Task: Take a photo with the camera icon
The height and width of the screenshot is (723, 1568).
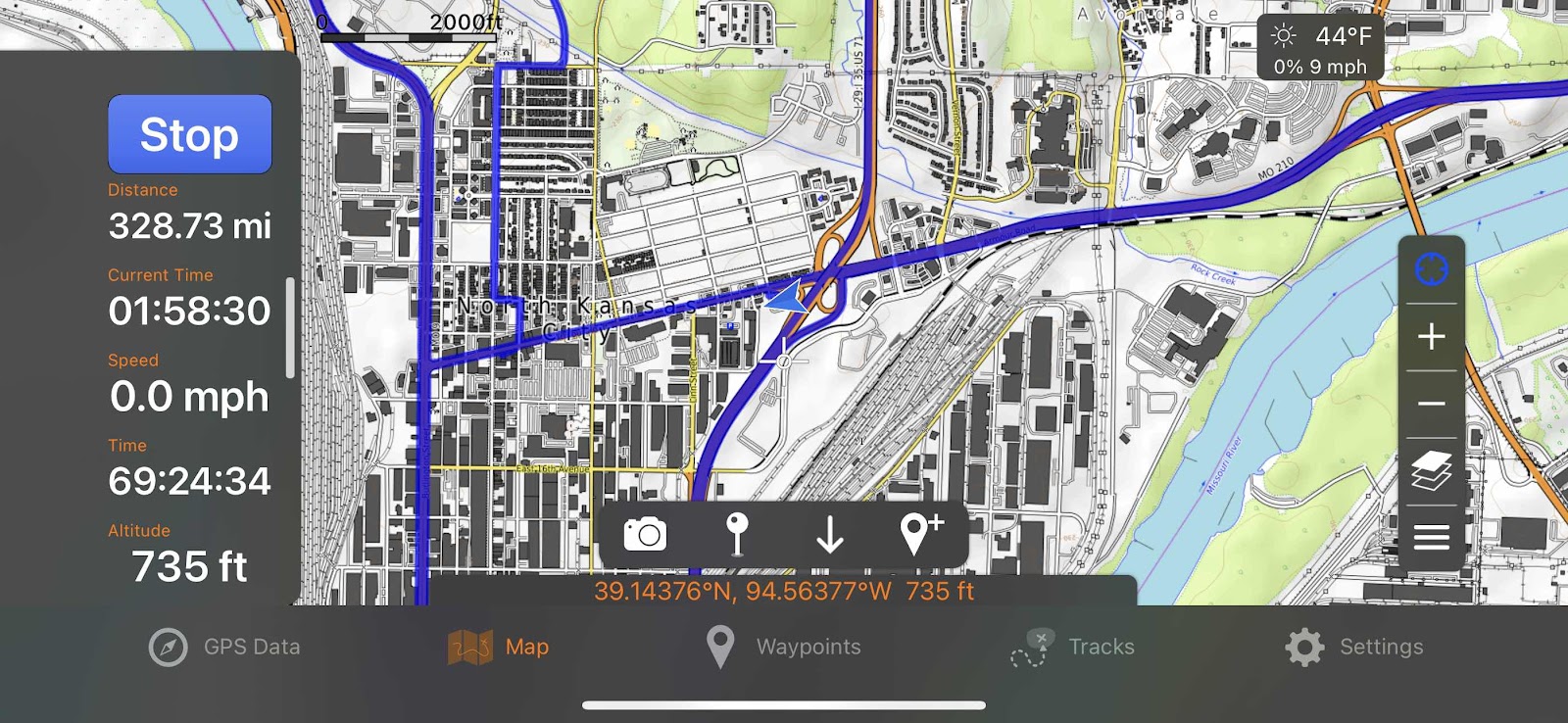Action: coord(645,535)
